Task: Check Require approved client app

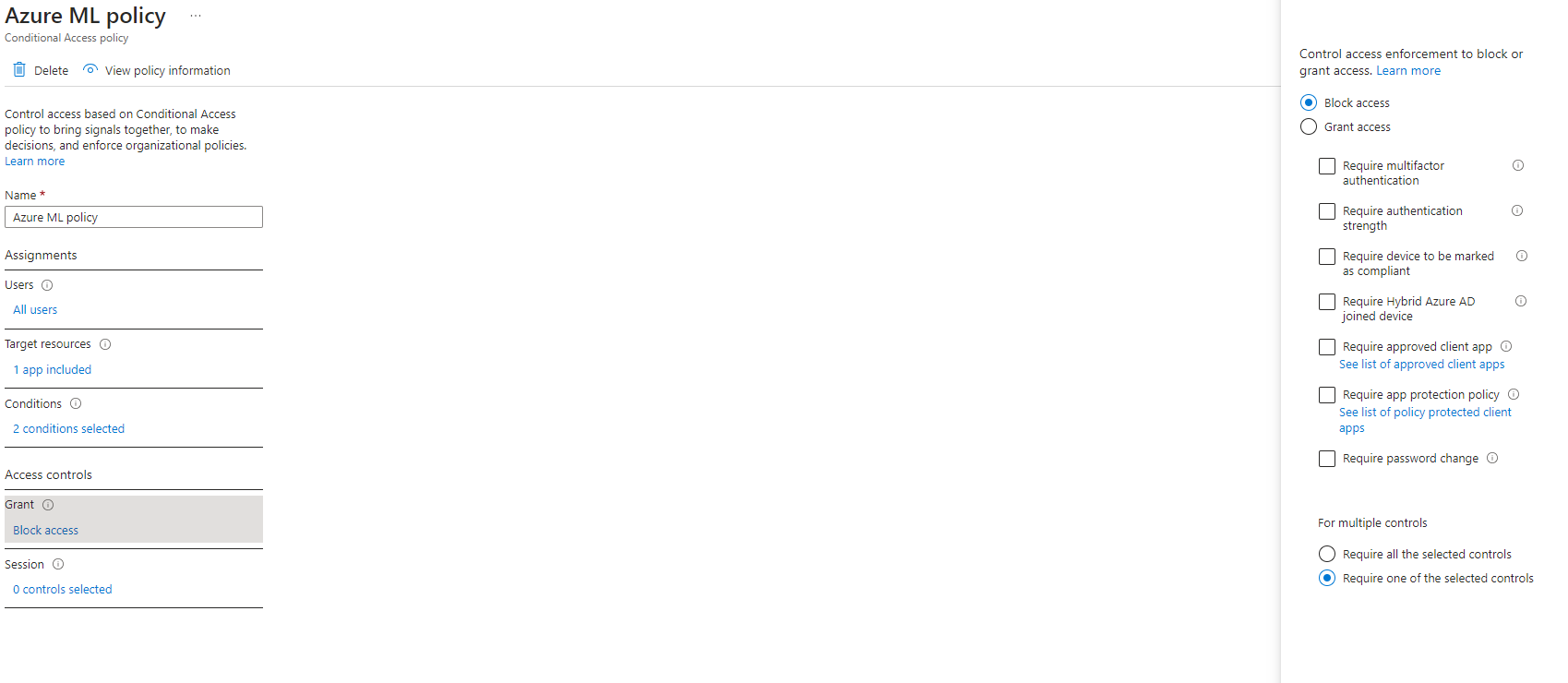Action: click(1327, 347)
